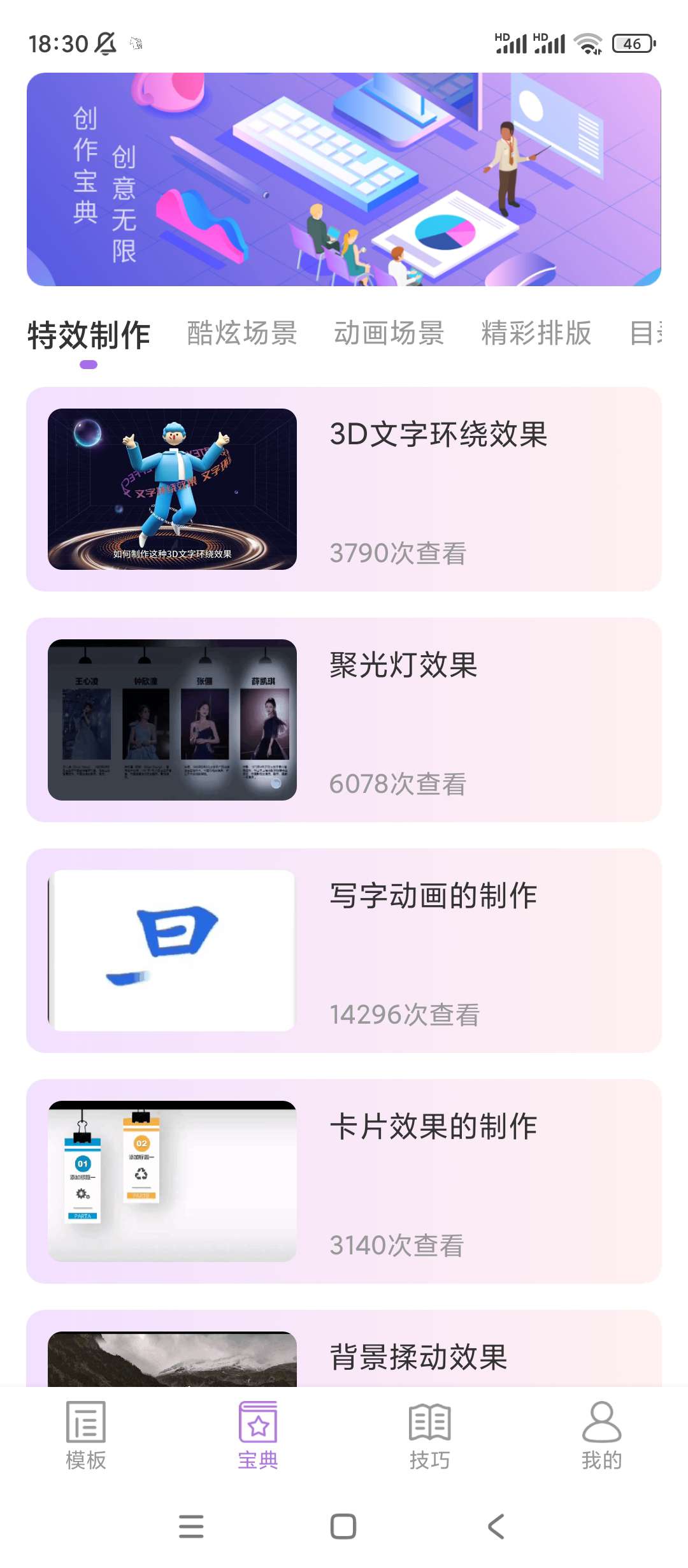Screen dimensions: 688x1568
Task: Open the 背景揉动效果 tutorial card
Action: pyautogui.click(x=344, y=1350)
